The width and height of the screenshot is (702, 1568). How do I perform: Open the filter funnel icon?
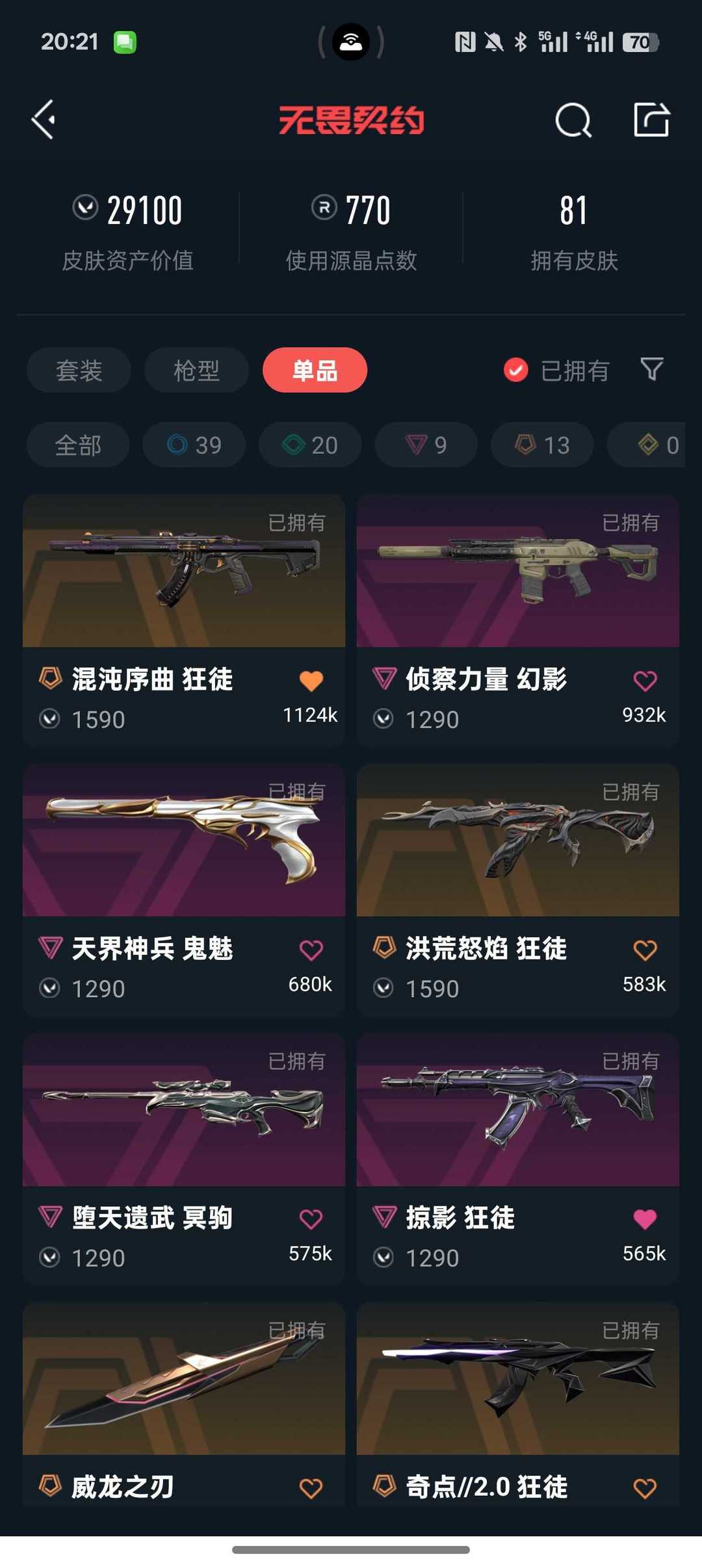click(x=651, y=369)
